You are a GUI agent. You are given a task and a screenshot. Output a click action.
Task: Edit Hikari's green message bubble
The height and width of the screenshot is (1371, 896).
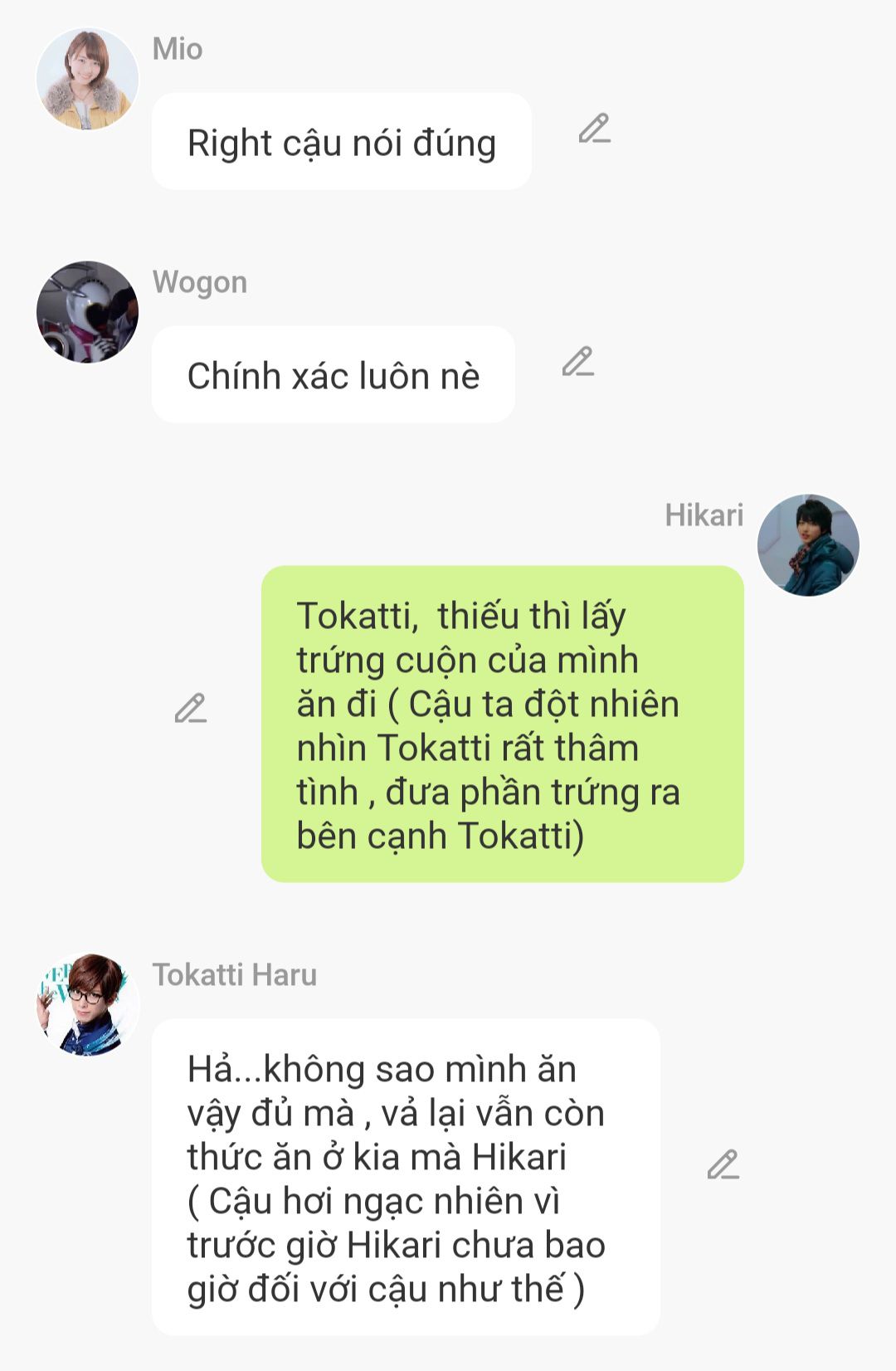[190, 708]
